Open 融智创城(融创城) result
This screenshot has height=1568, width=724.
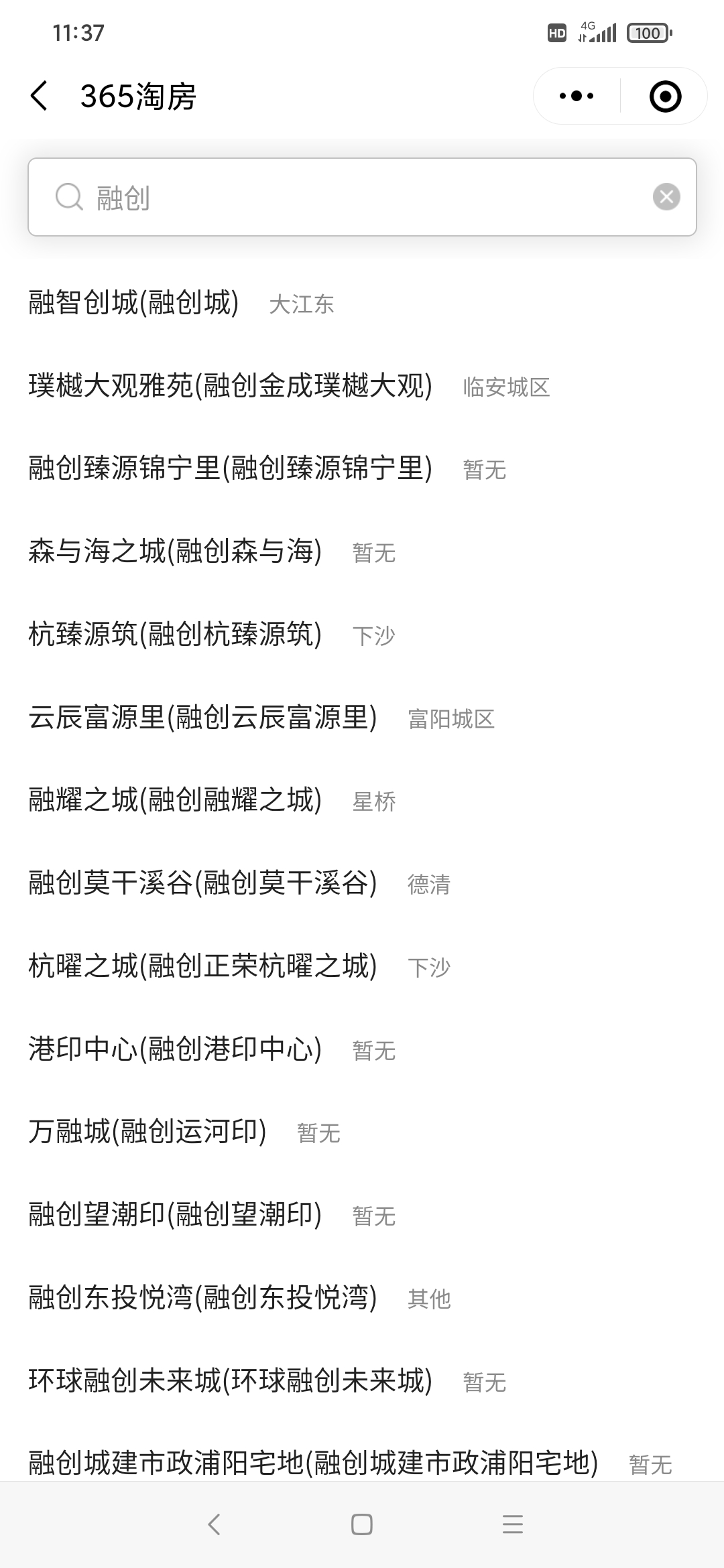click(134, 303)
